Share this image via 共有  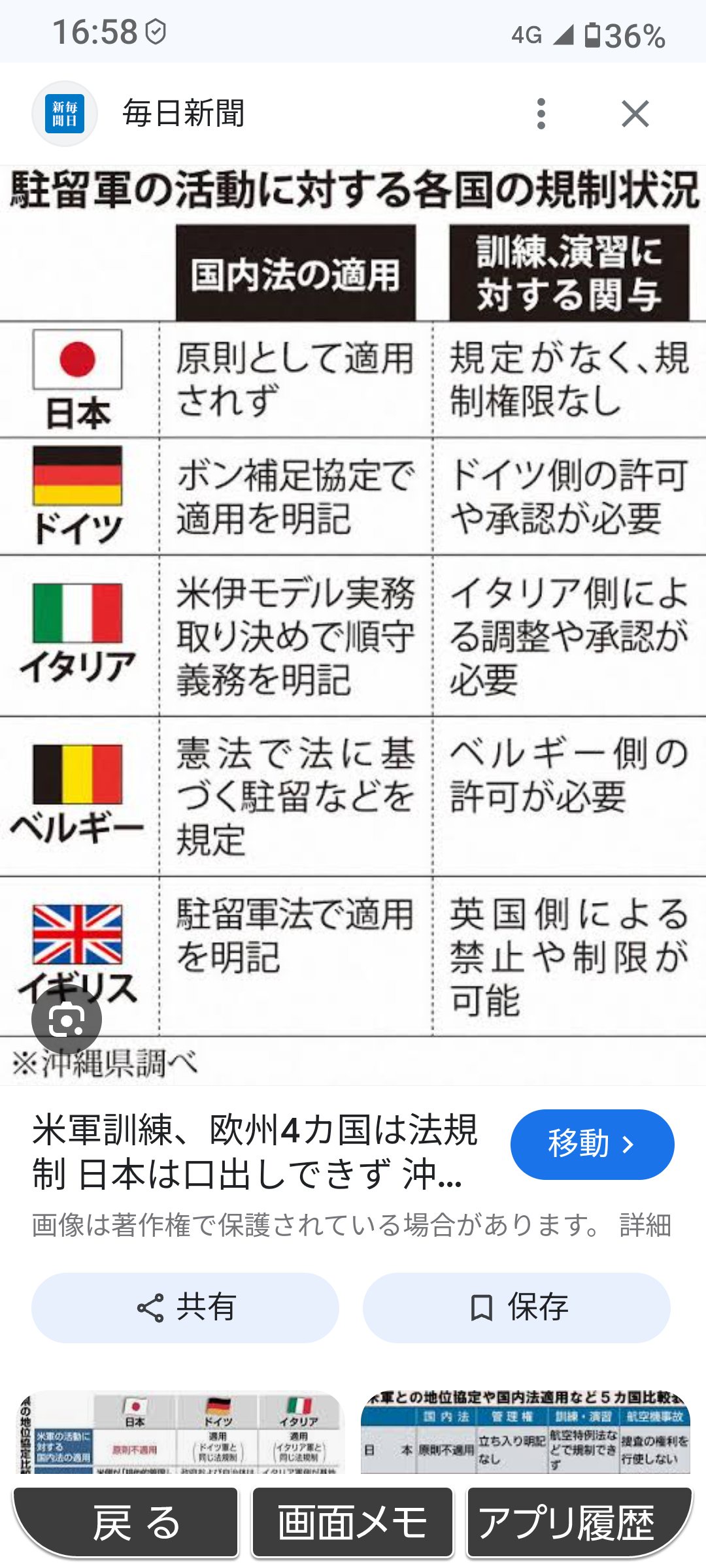click(x=185, y=1307)
